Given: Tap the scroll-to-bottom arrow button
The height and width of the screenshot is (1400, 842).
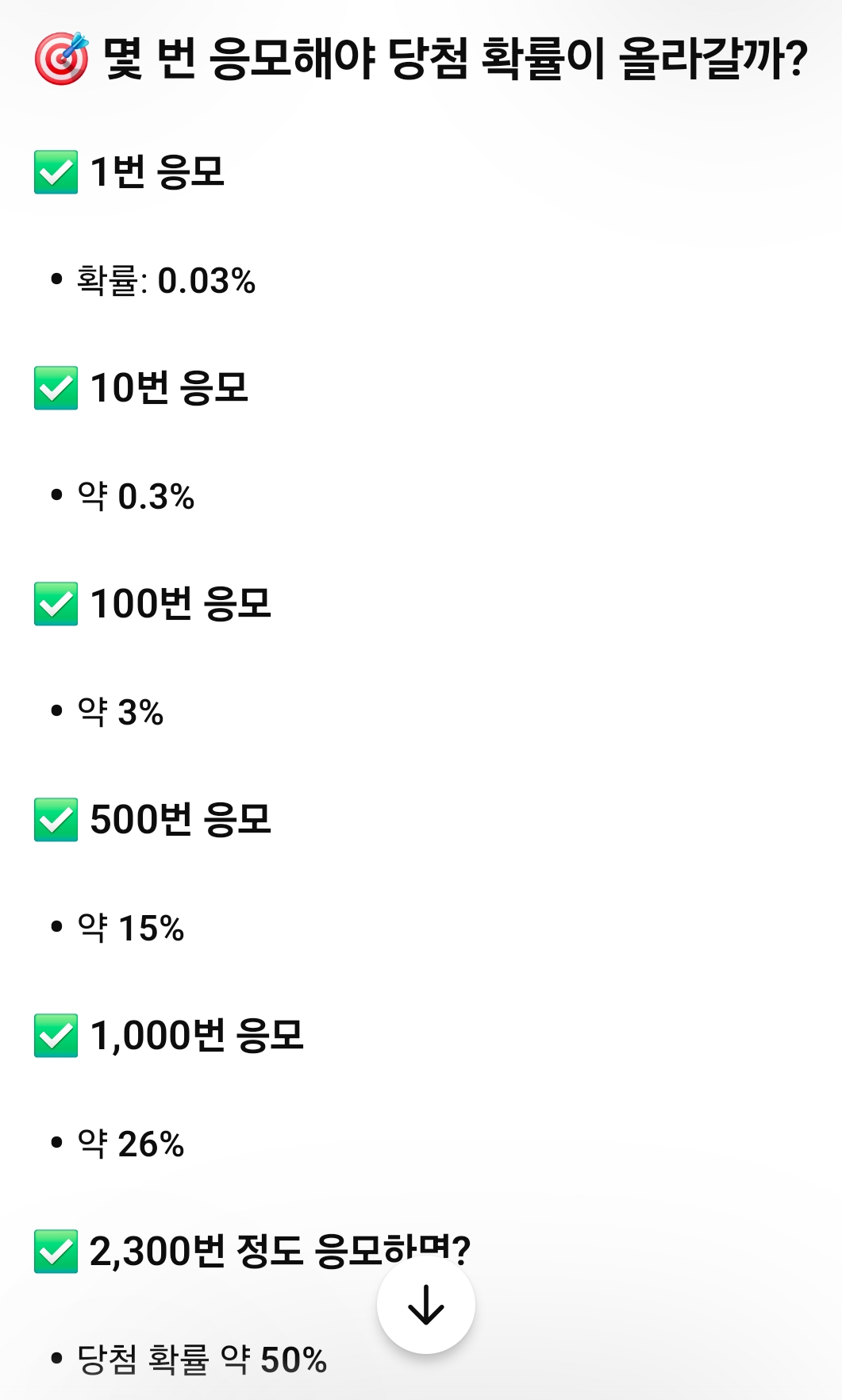Looking at the screenshot, I should (x=426, y=1305).
